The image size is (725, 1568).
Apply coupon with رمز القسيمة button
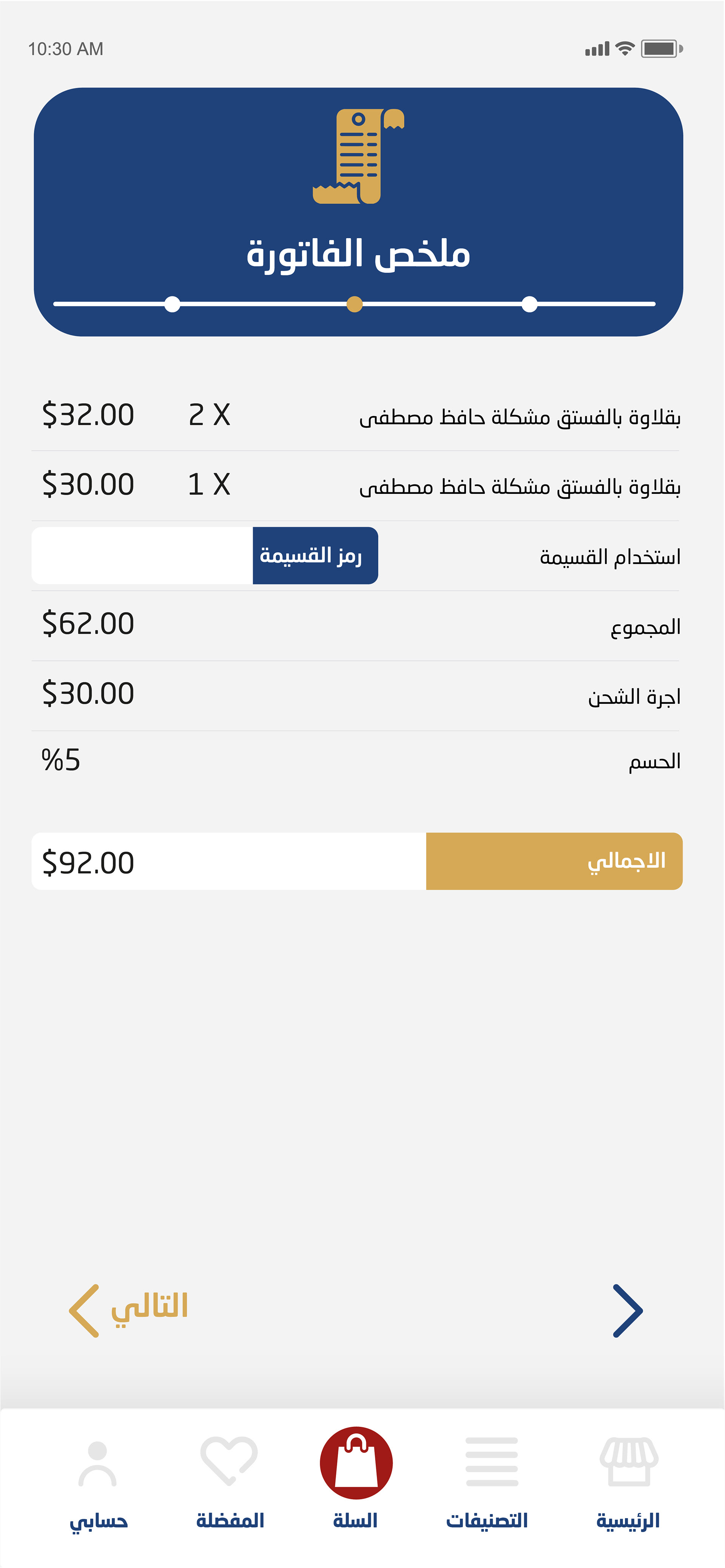(315, 556)
